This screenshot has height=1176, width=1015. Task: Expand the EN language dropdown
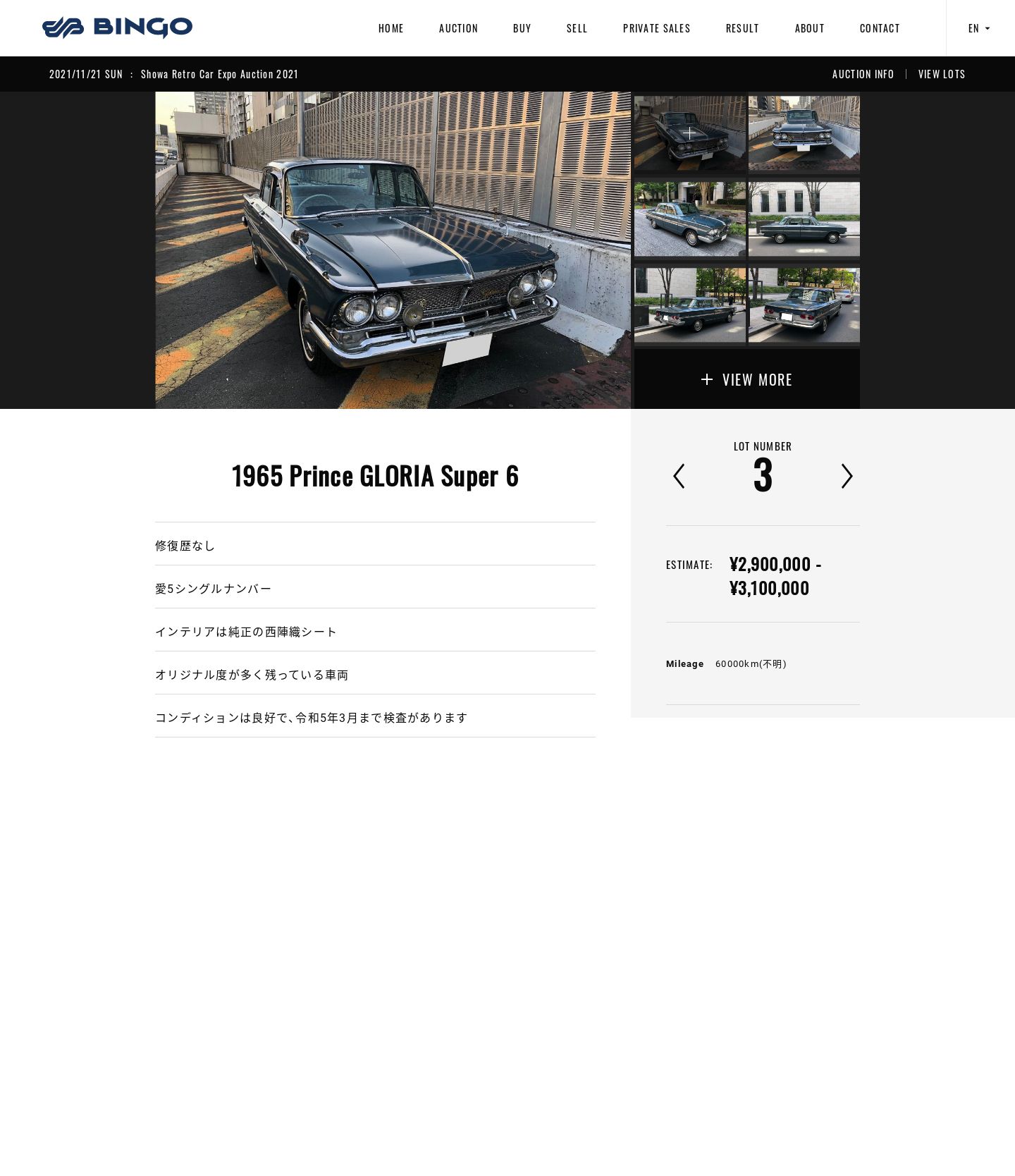[979, 28]
